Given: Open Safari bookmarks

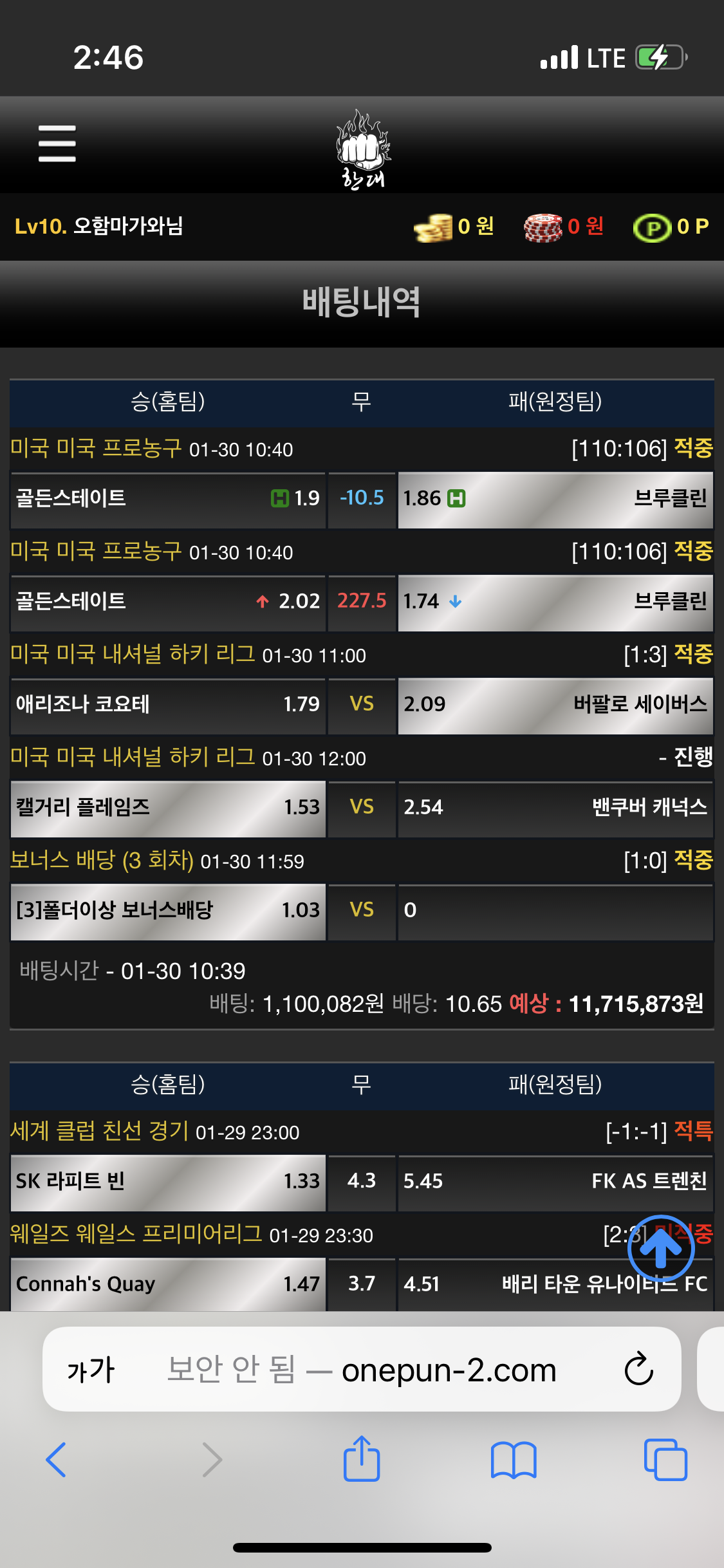Looking at the screenshot, I should (x=514, y=1460).
